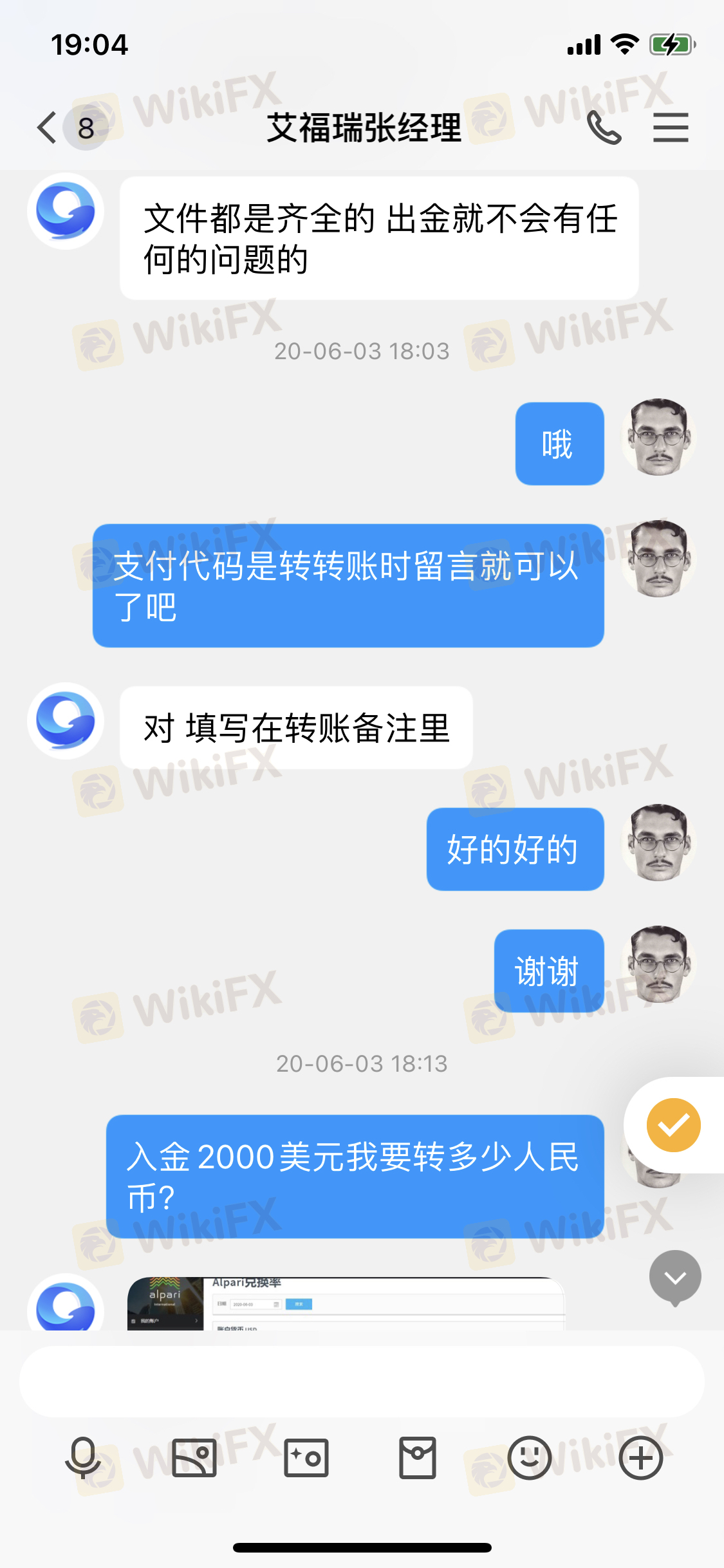Open the chat menu icon
This screenshot has width=724, height=1568.
pos(671,127)
